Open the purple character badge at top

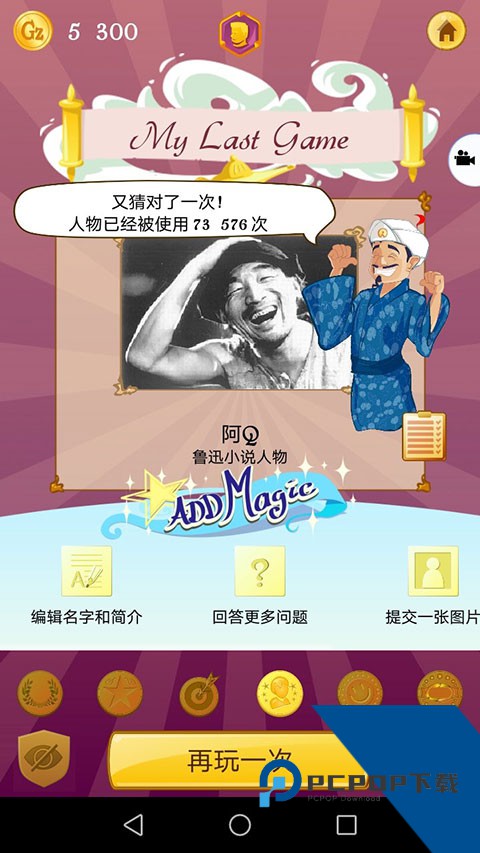coord(240,34)
